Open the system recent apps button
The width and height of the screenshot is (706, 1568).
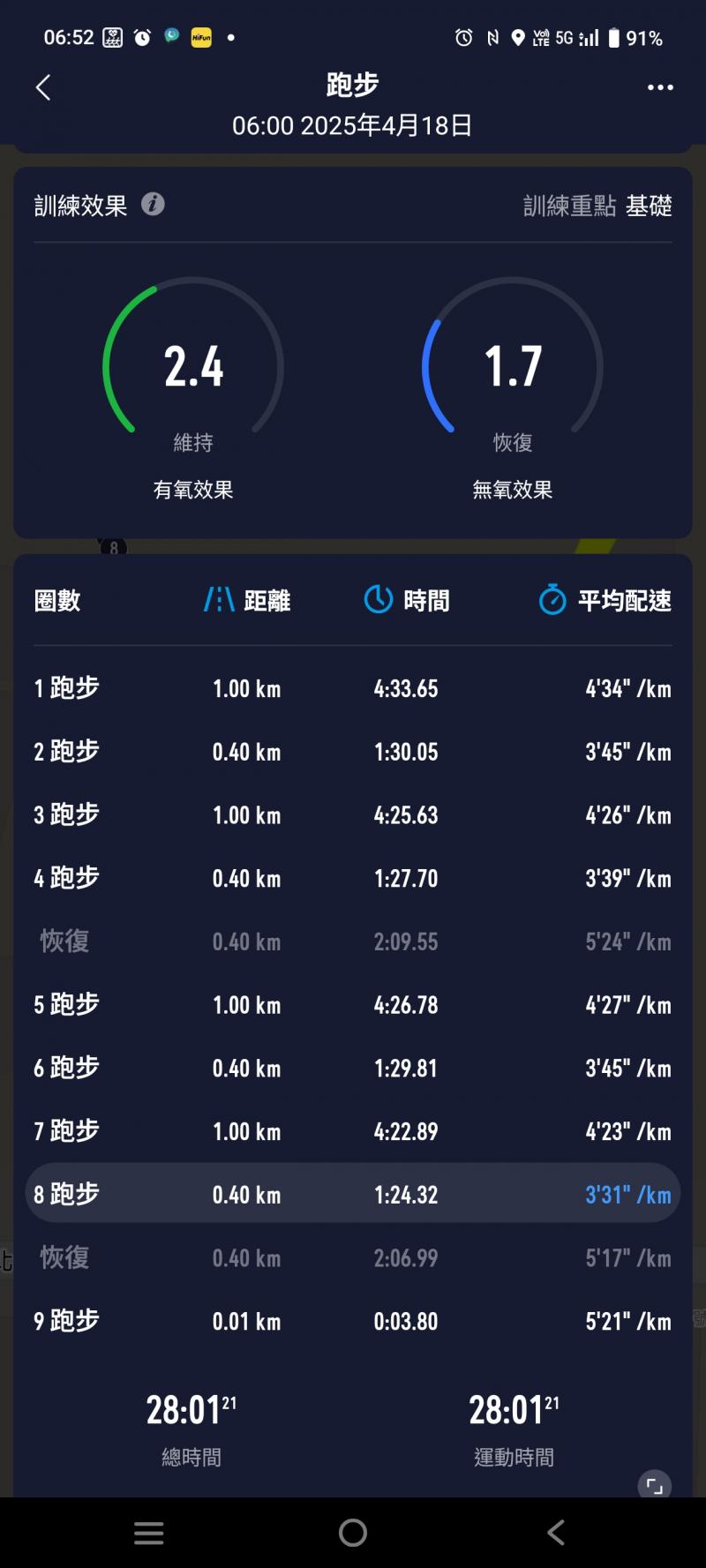point(149,1533)
